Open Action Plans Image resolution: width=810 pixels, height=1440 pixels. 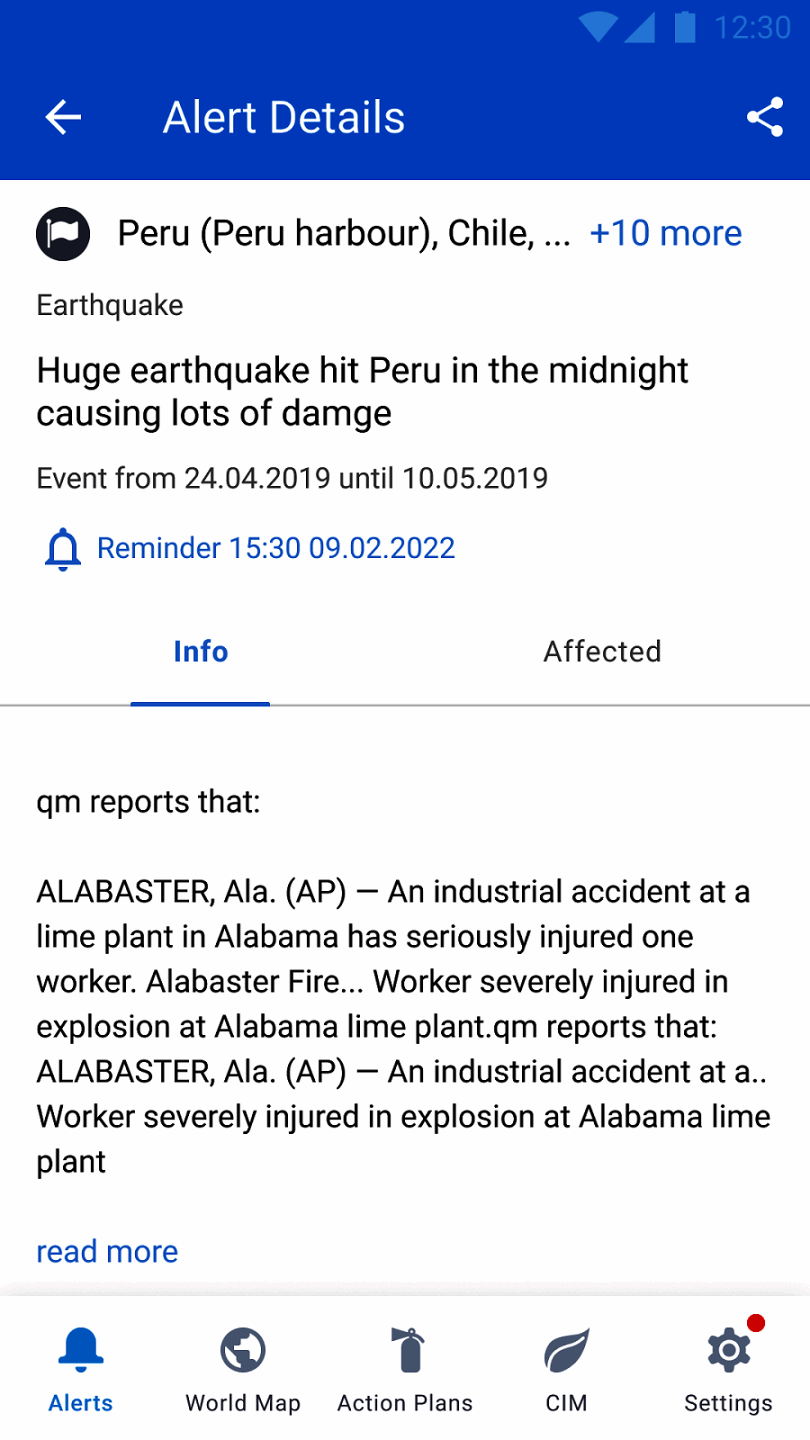click(405, 1369)
